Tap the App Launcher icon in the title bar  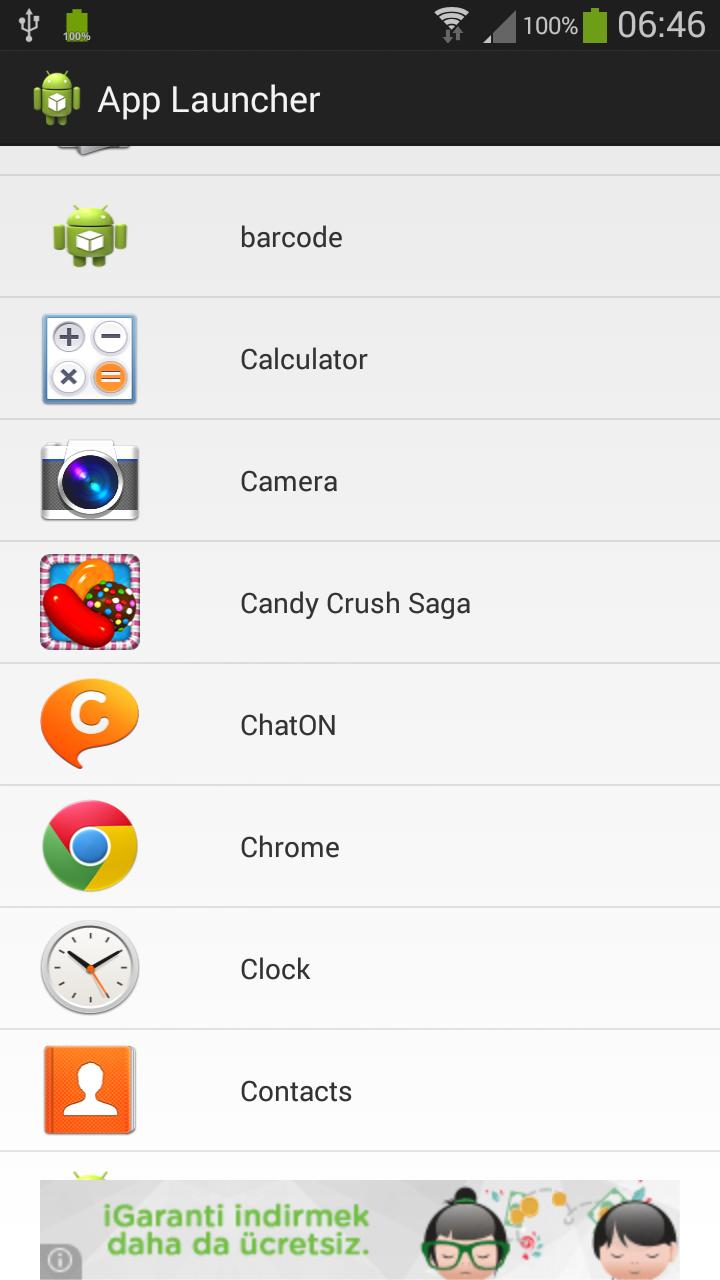(x=57, y=98)
